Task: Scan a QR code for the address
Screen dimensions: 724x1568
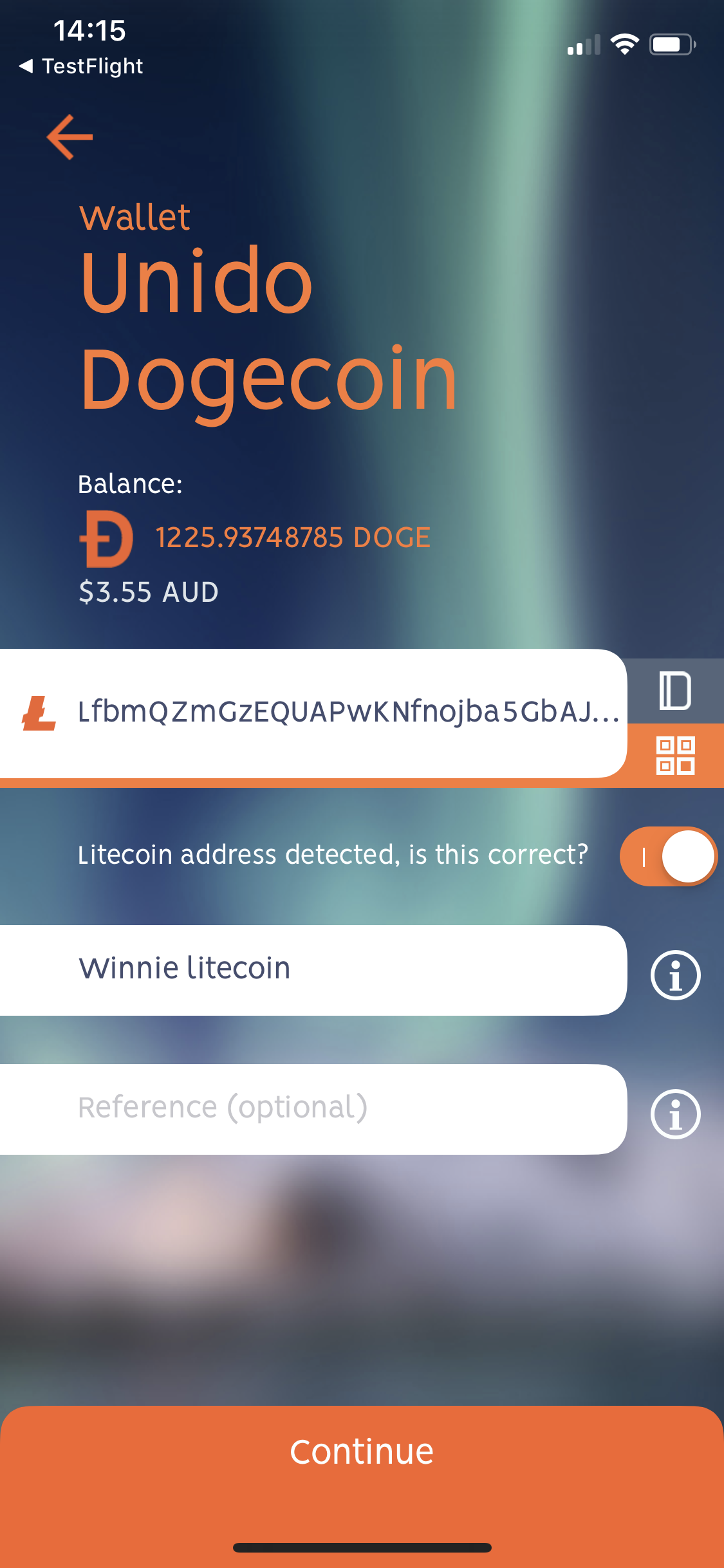Action: click(x=675, y=755)
